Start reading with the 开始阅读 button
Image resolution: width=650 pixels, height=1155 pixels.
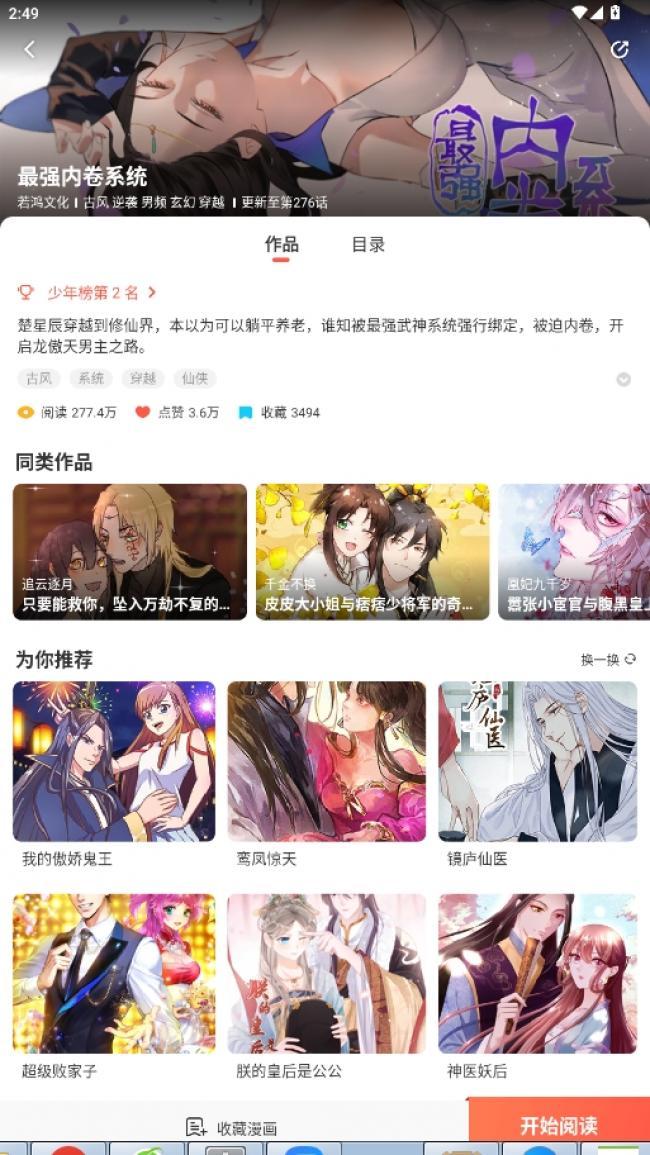tap(558, 1124)
